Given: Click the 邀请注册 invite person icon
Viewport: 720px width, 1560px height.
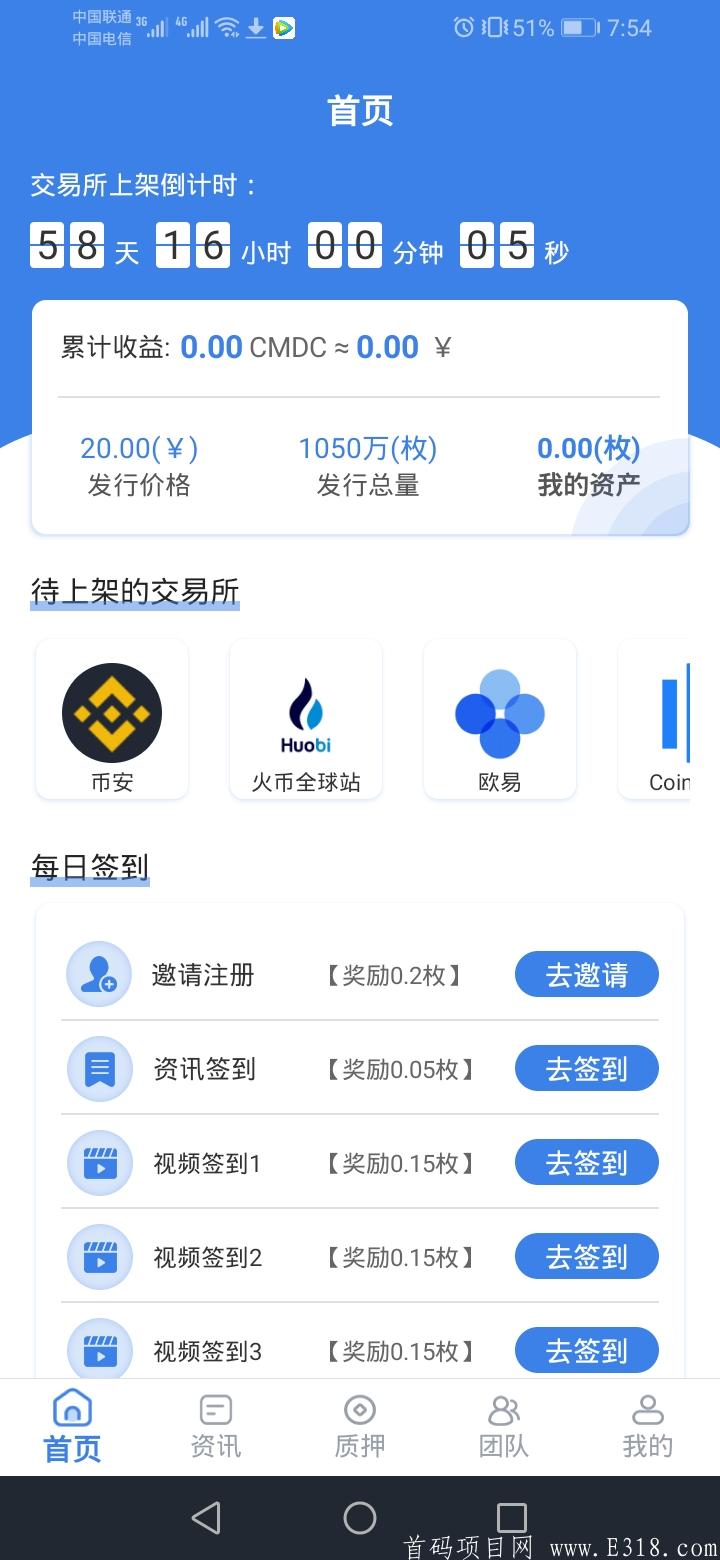Looking at the screenshot, I should (x=98, y=974).
